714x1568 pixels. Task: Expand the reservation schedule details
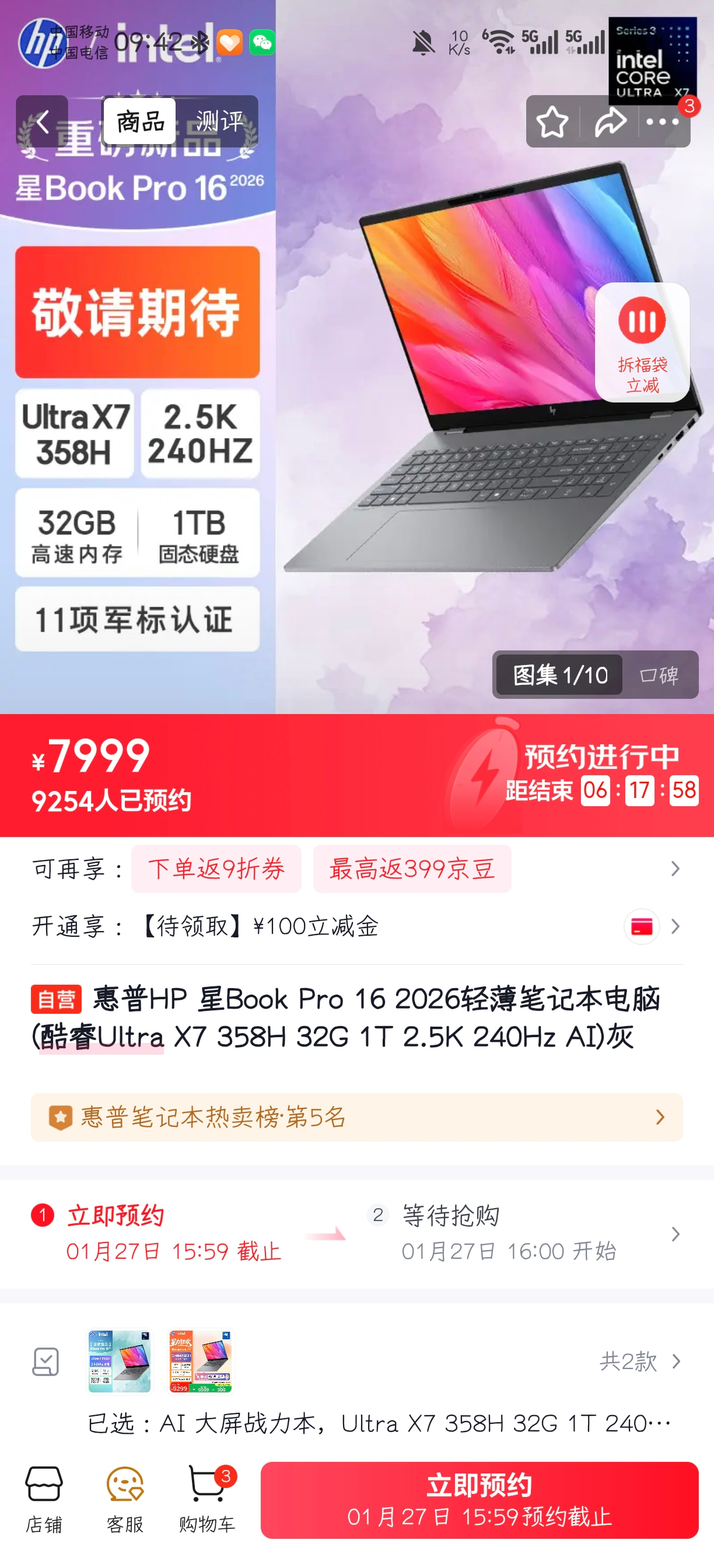675,1234
